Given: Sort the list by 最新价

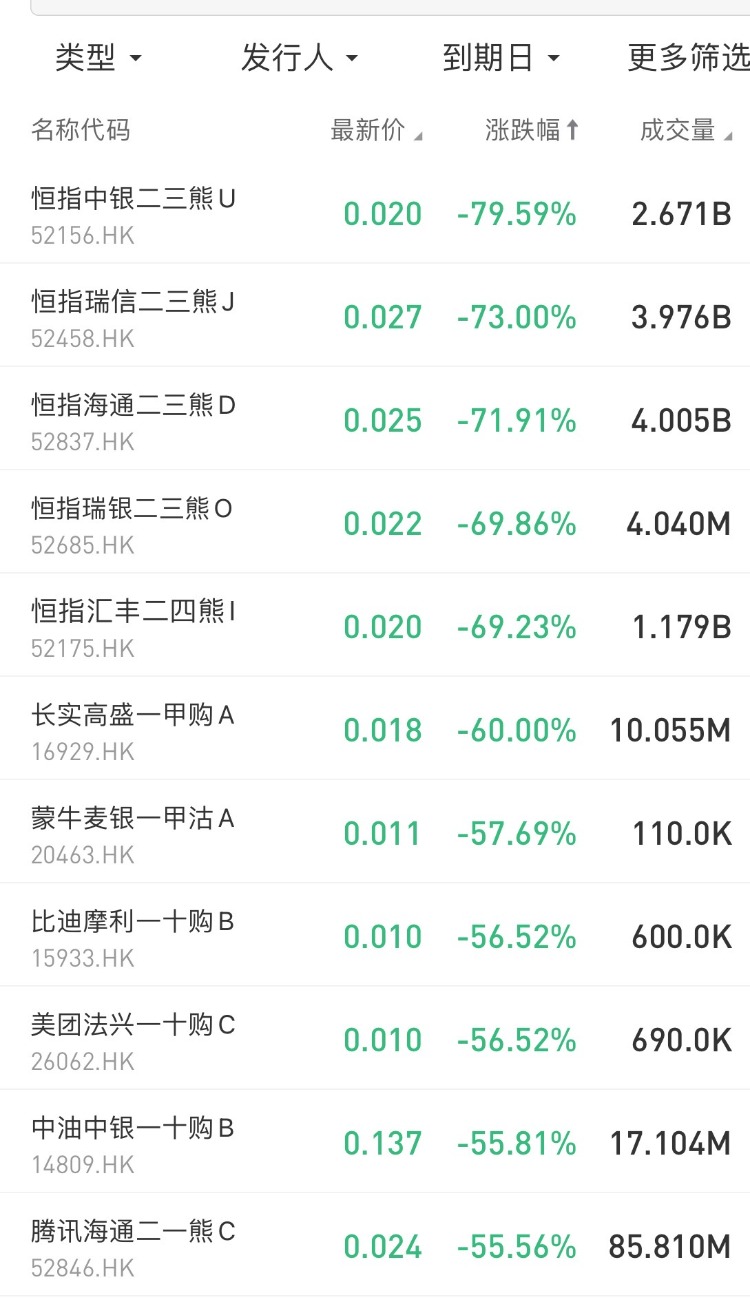Looking at the screenshot, I should coord(376,130).
